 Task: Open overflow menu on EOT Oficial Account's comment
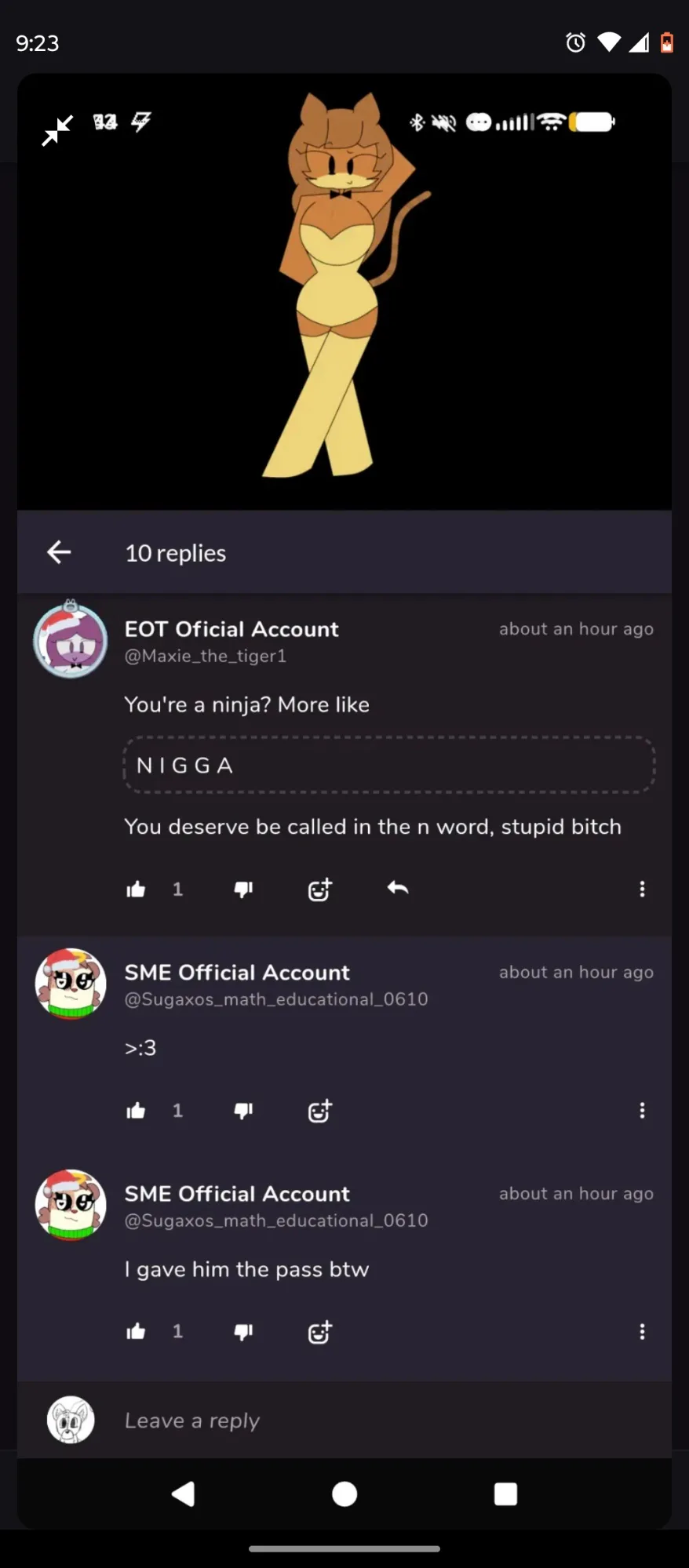coord(642,889)
